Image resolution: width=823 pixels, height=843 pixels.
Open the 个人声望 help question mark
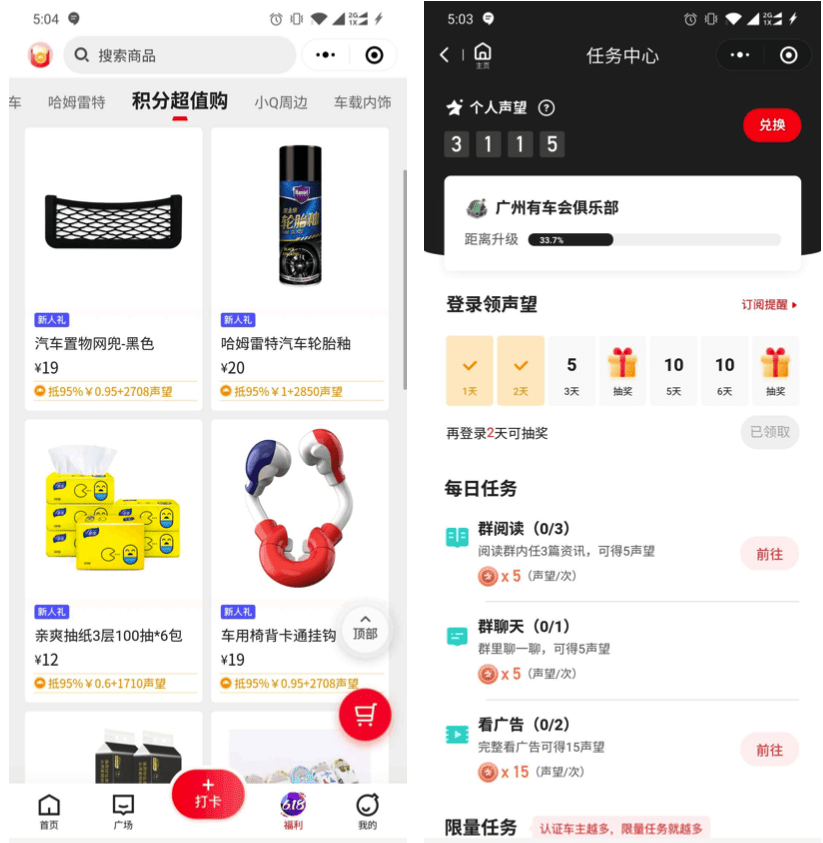pyautogui.click(x=546, y=108)
